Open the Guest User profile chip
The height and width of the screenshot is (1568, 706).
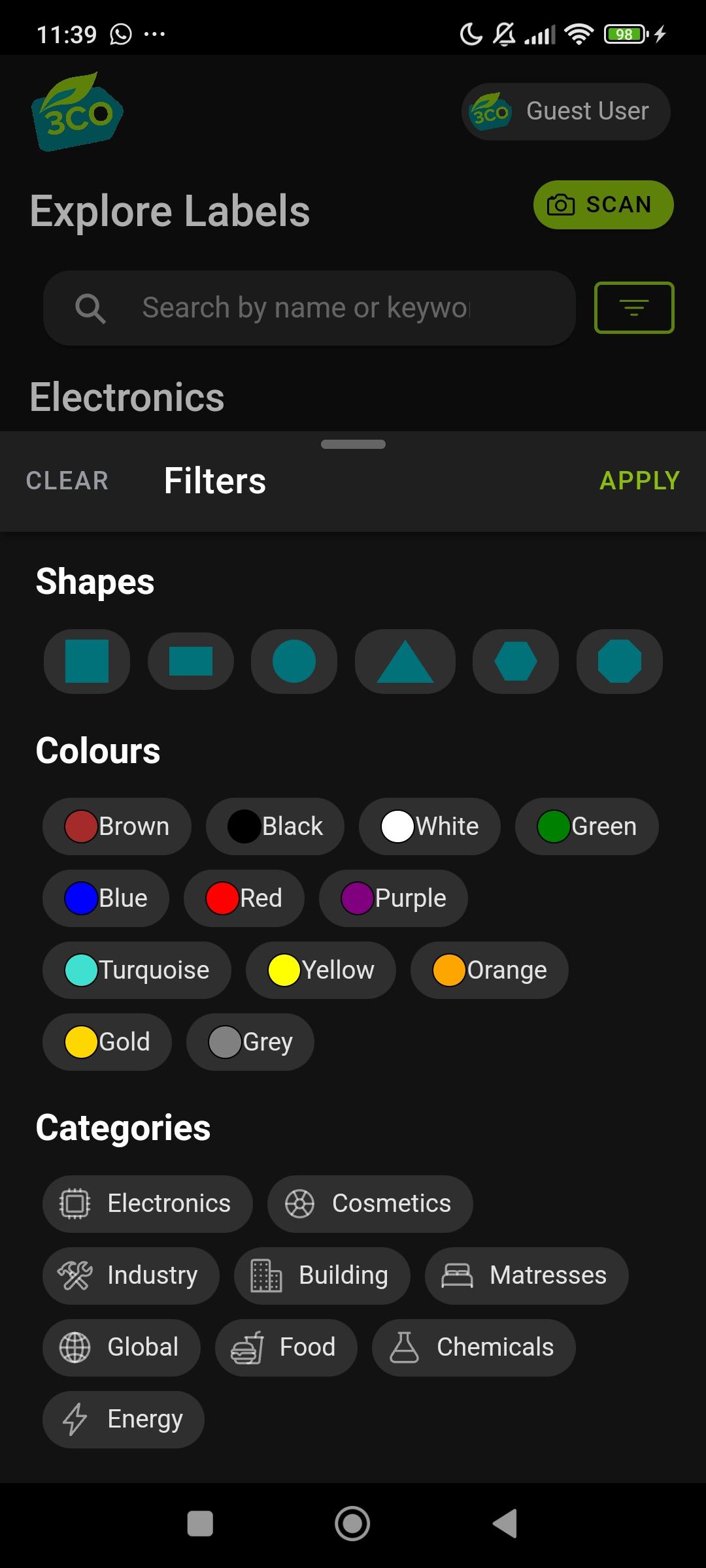(x=565, y=112)
